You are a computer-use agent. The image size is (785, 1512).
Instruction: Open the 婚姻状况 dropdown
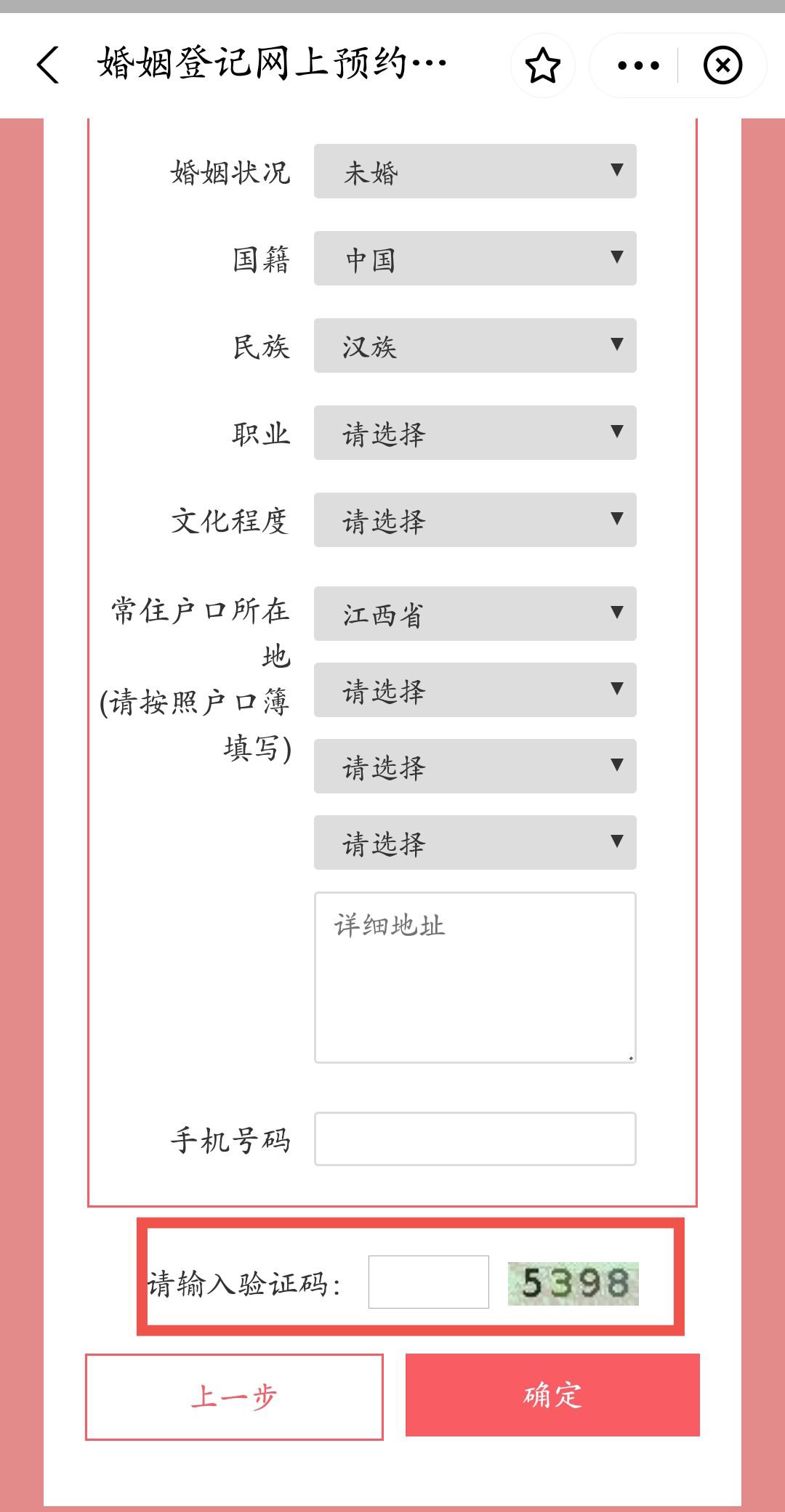coord(475,171)
